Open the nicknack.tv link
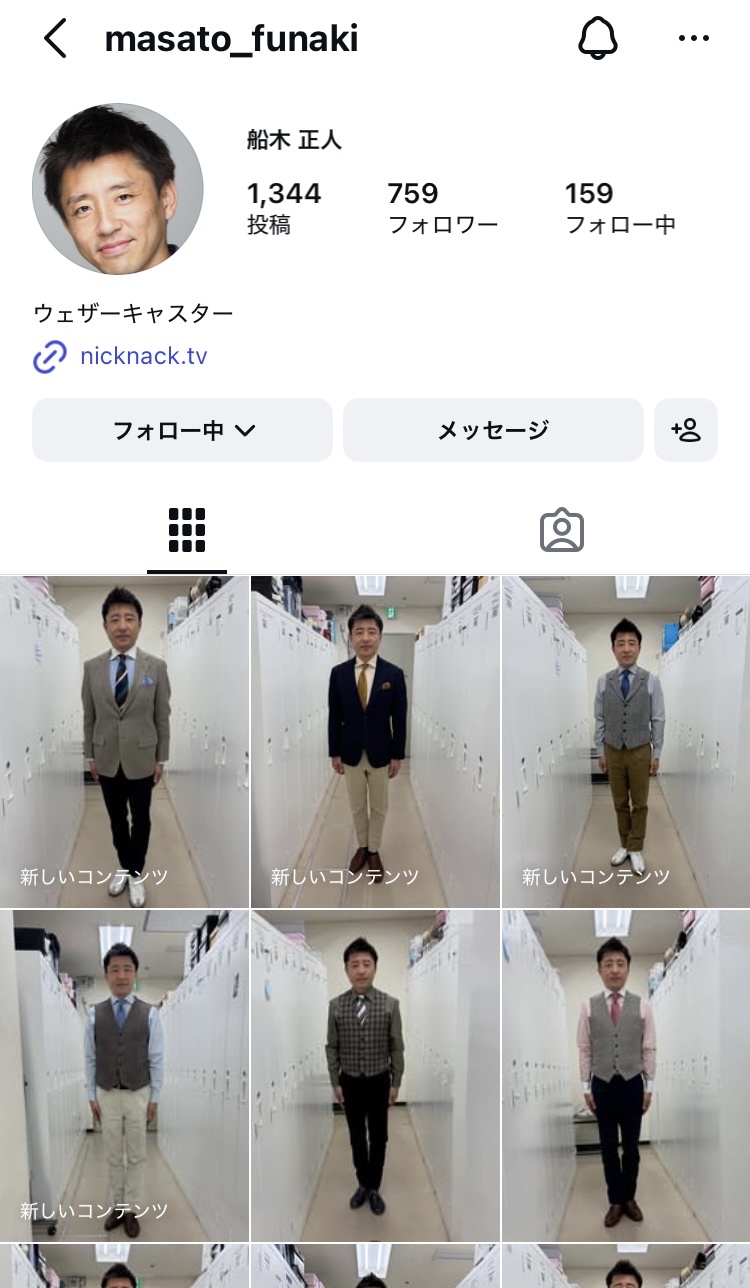The height and width of the screenshot is (1288, 750). [x=143, y=356]
